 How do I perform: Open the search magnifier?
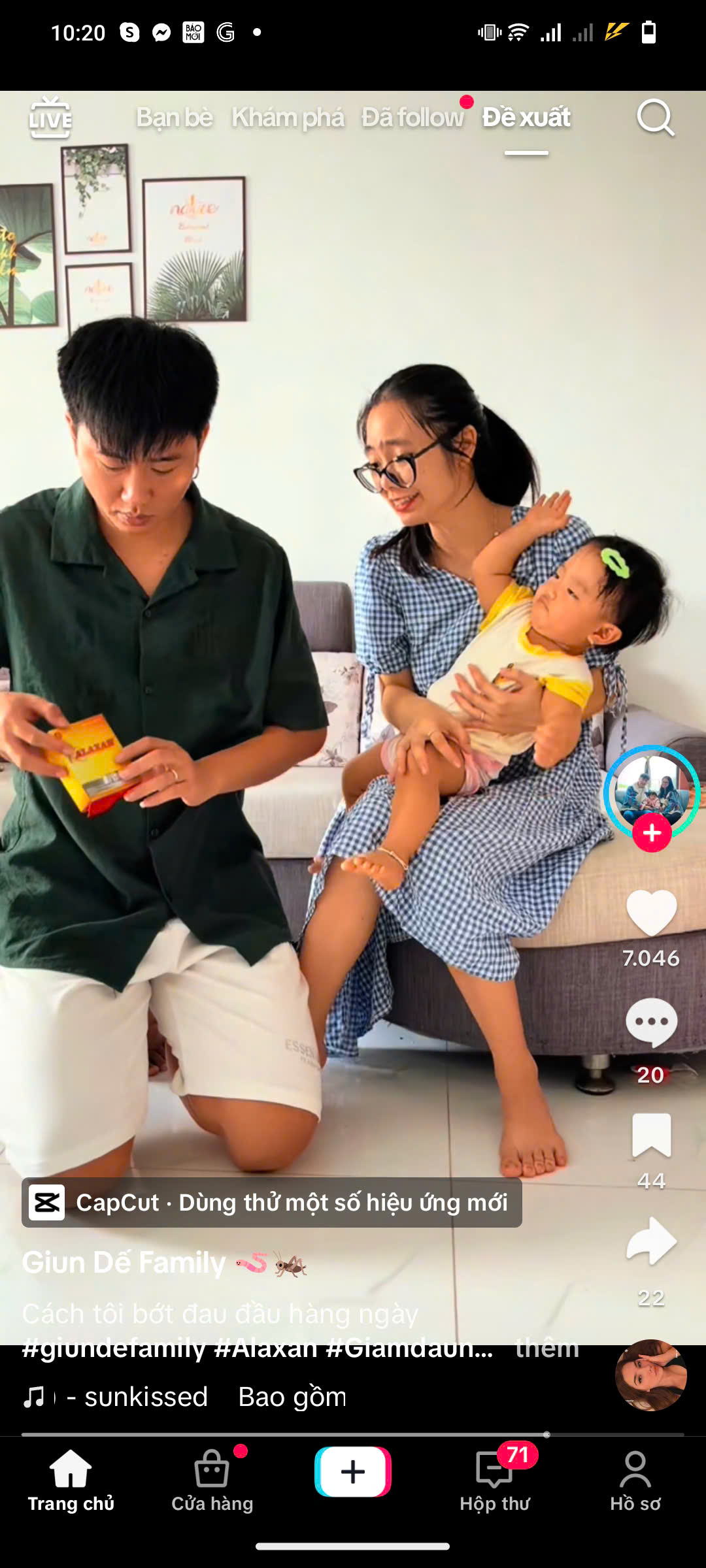(655, 118)
